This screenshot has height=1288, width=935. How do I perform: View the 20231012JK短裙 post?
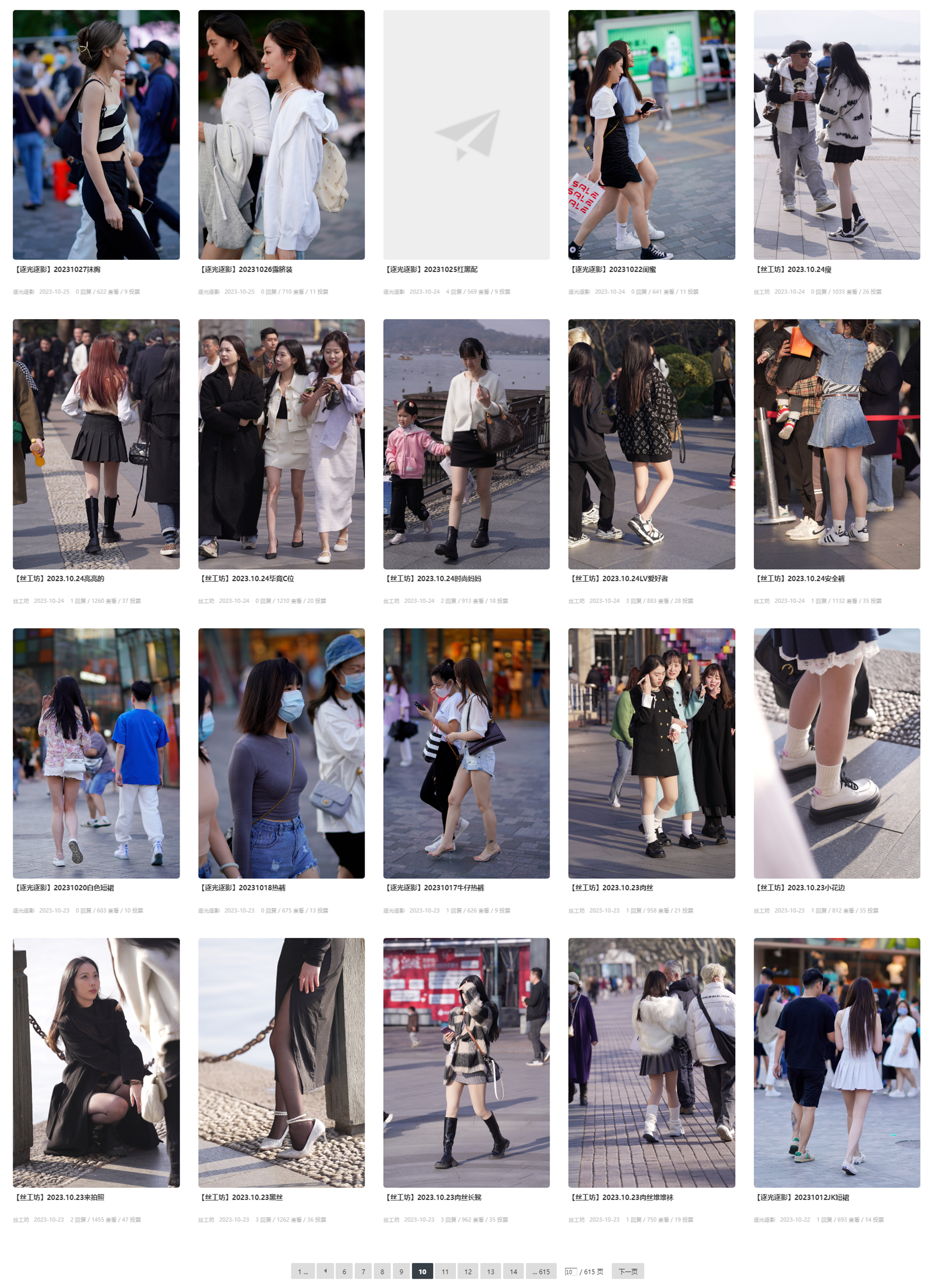(836, 1062)
